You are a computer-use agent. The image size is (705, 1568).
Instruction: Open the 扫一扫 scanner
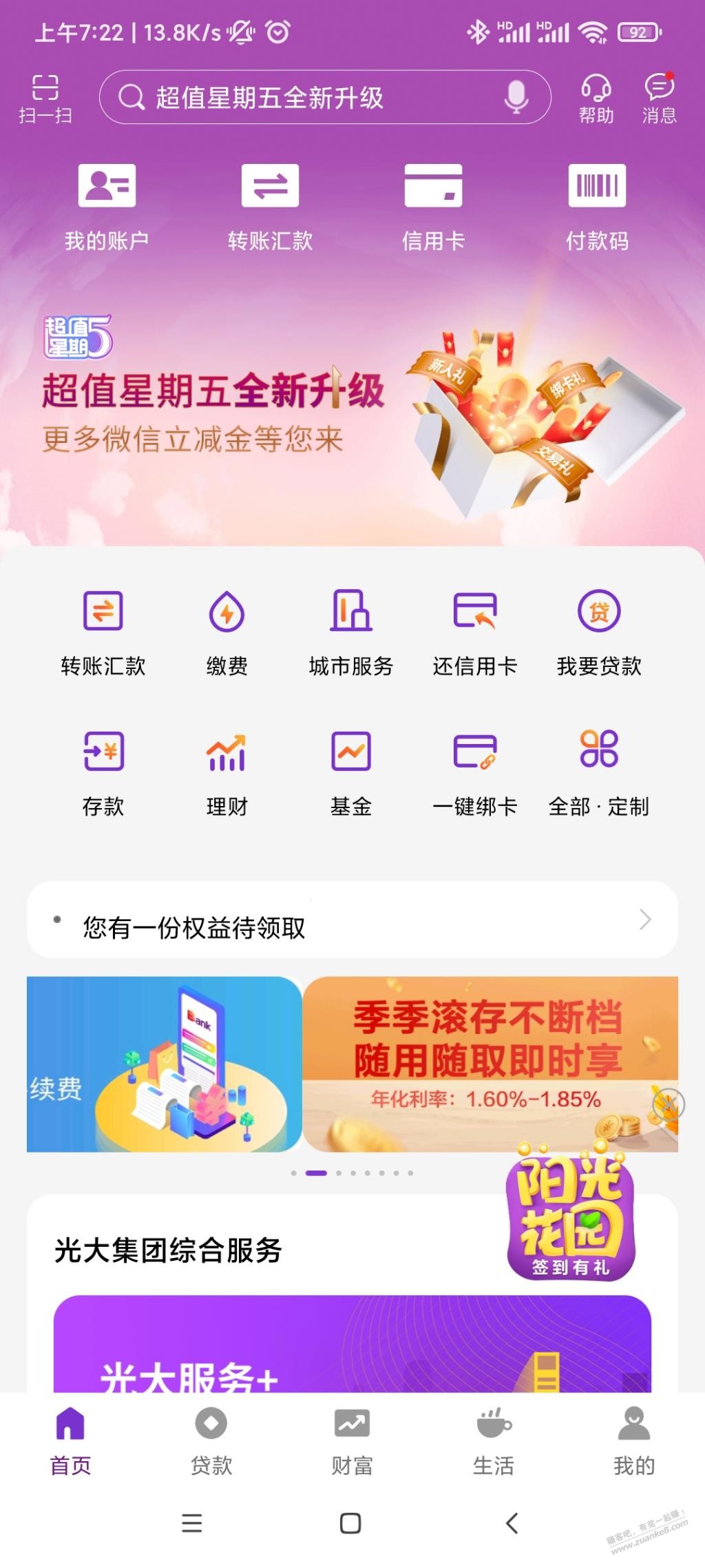45,98
